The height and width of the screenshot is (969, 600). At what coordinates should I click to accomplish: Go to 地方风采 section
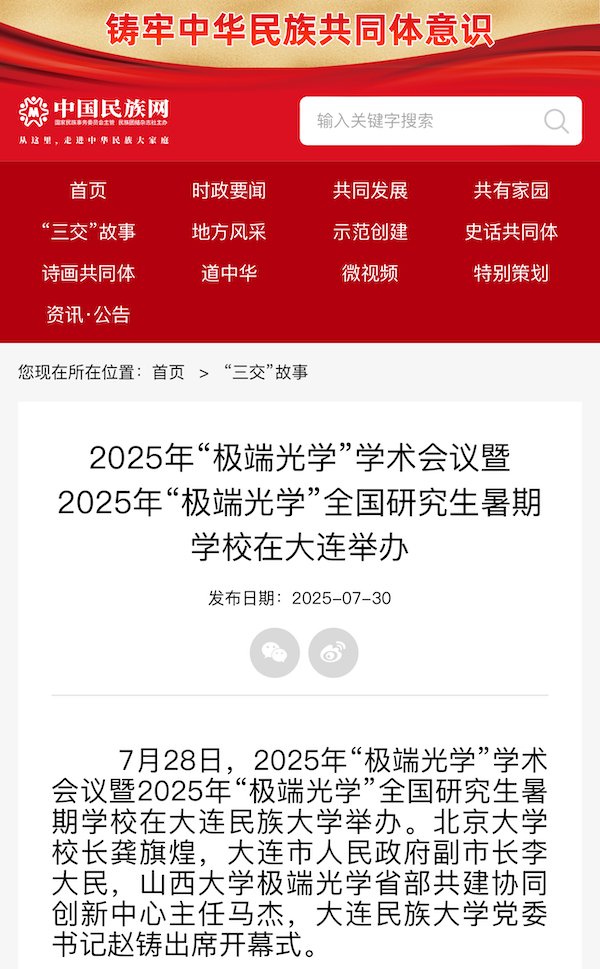tap(229, 232)
